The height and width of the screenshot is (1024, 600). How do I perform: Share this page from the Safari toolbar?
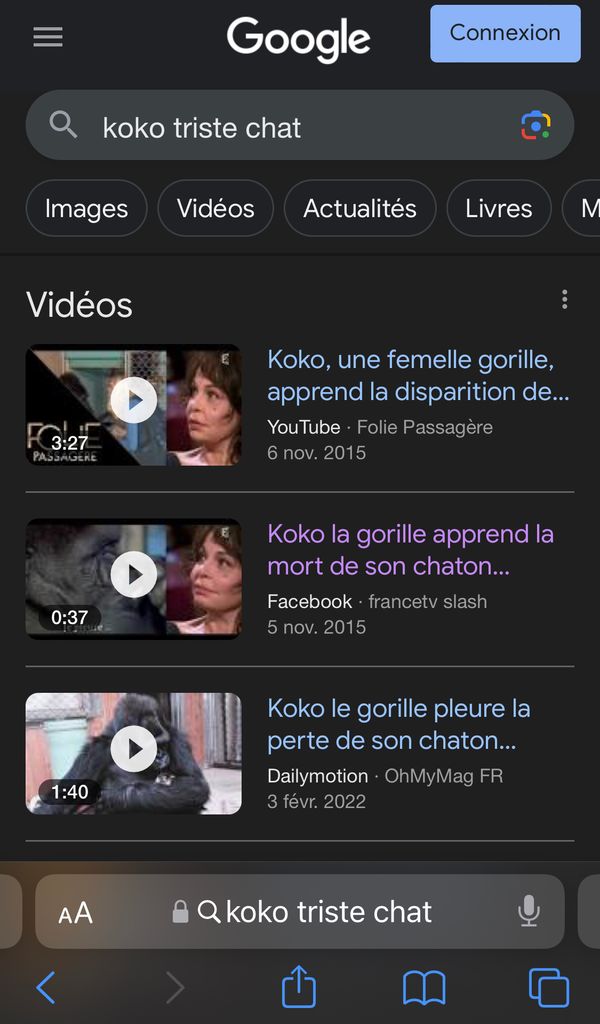[299, 988]
